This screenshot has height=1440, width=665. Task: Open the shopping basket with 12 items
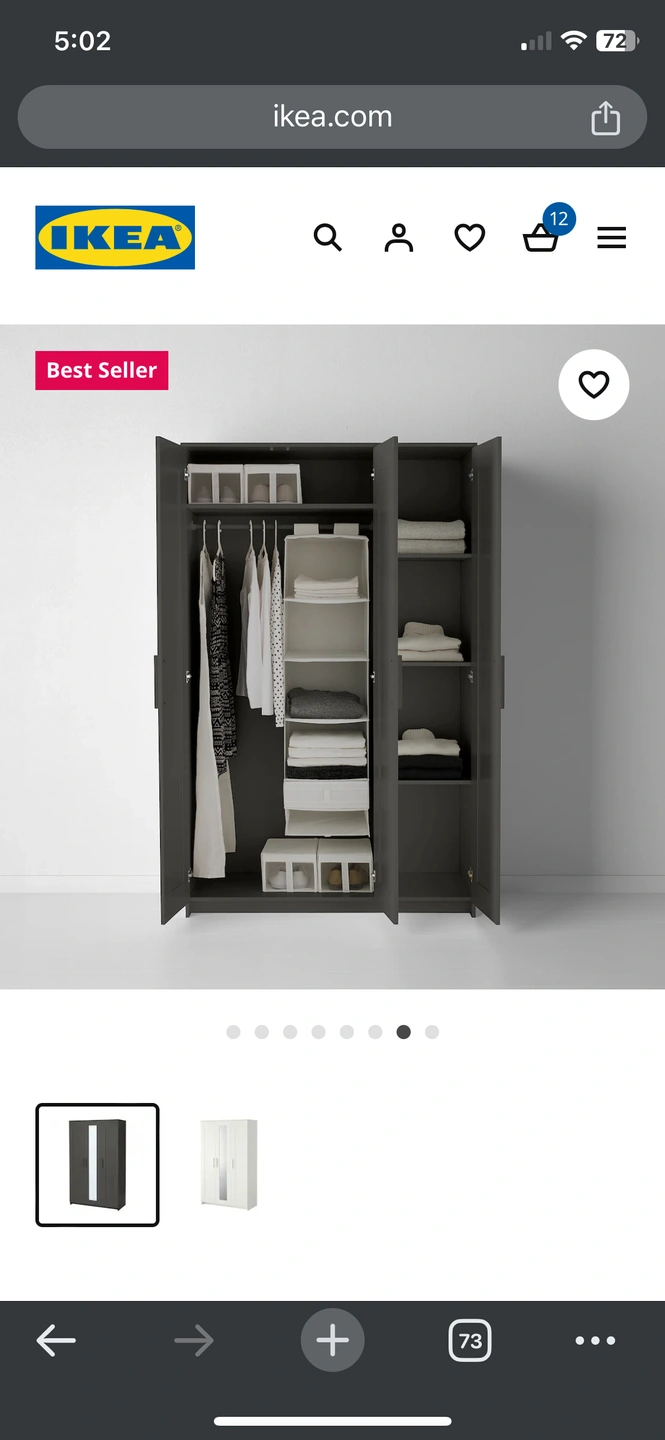[541, 238]
